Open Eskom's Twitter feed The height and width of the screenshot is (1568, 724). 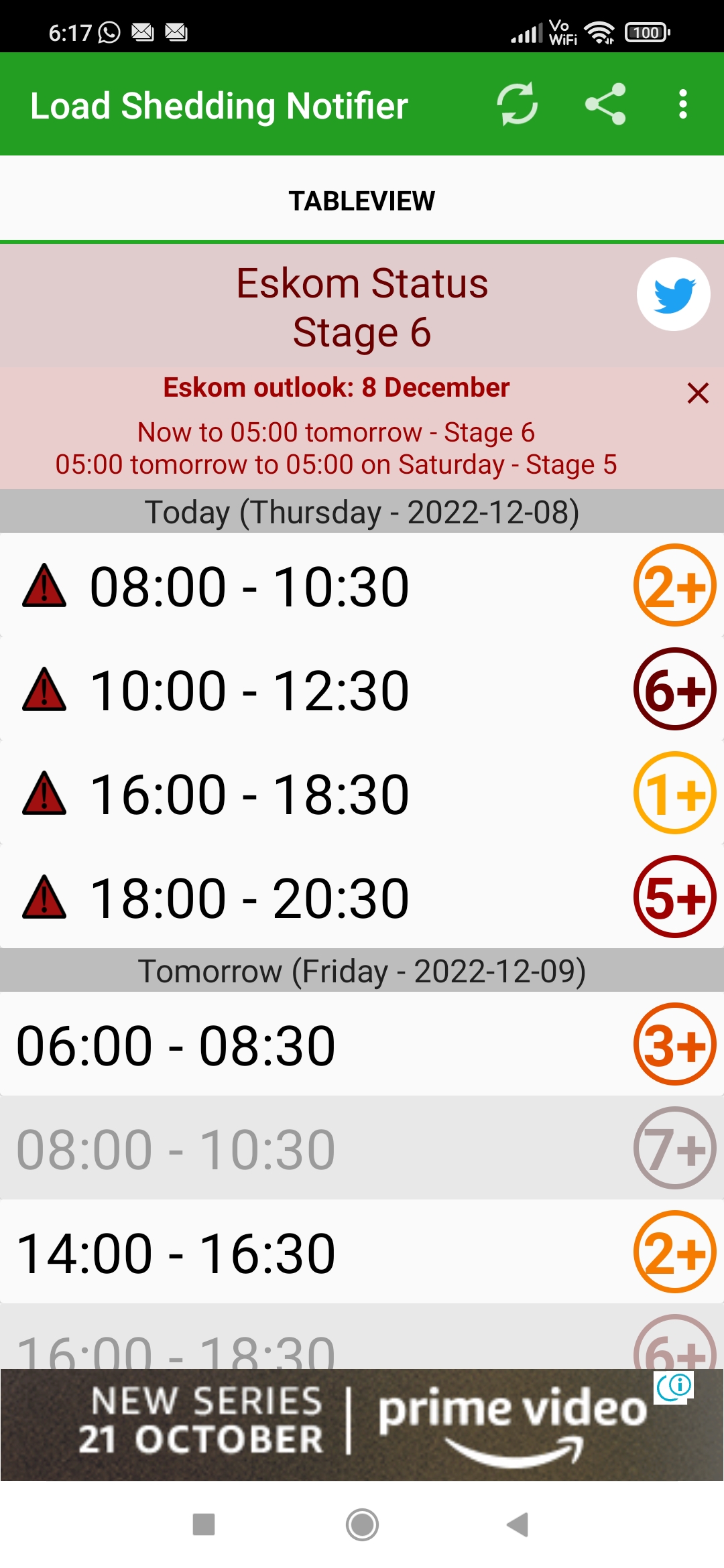click(673, 294)
